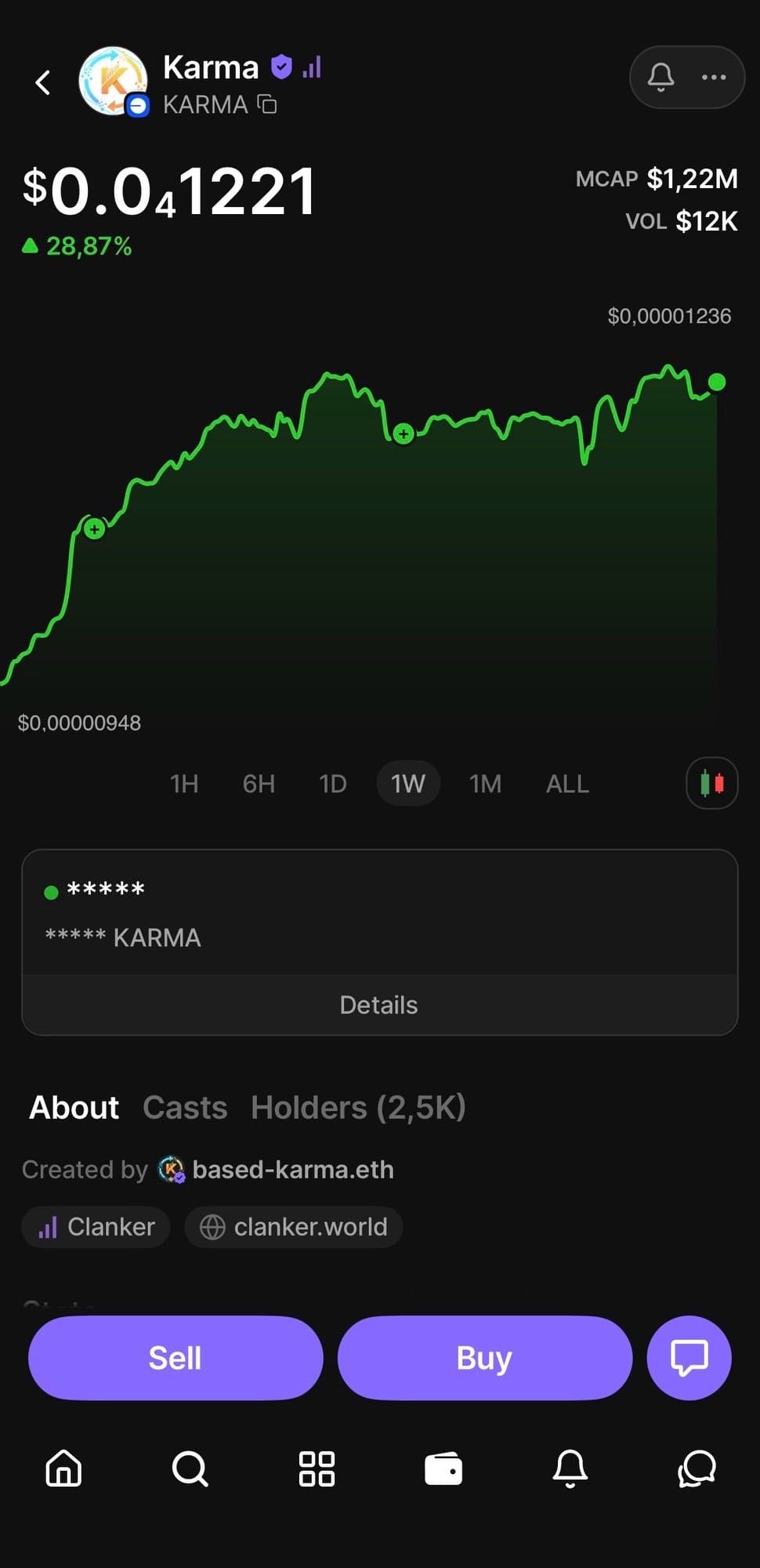Switch chart range to 6H
The image size is (760, 1568).
coord(259,783)
